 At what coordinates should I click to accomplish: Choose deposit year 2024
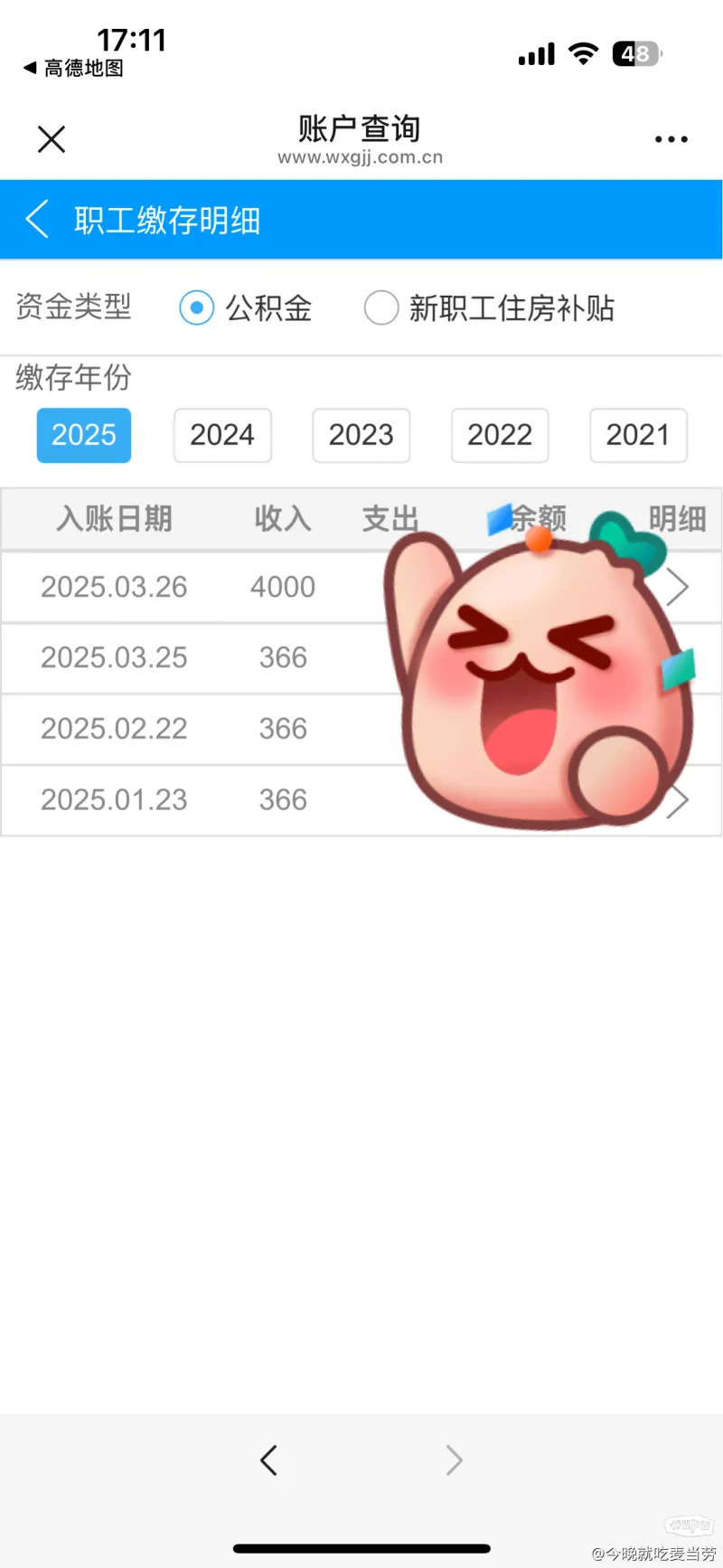(222, 435)
